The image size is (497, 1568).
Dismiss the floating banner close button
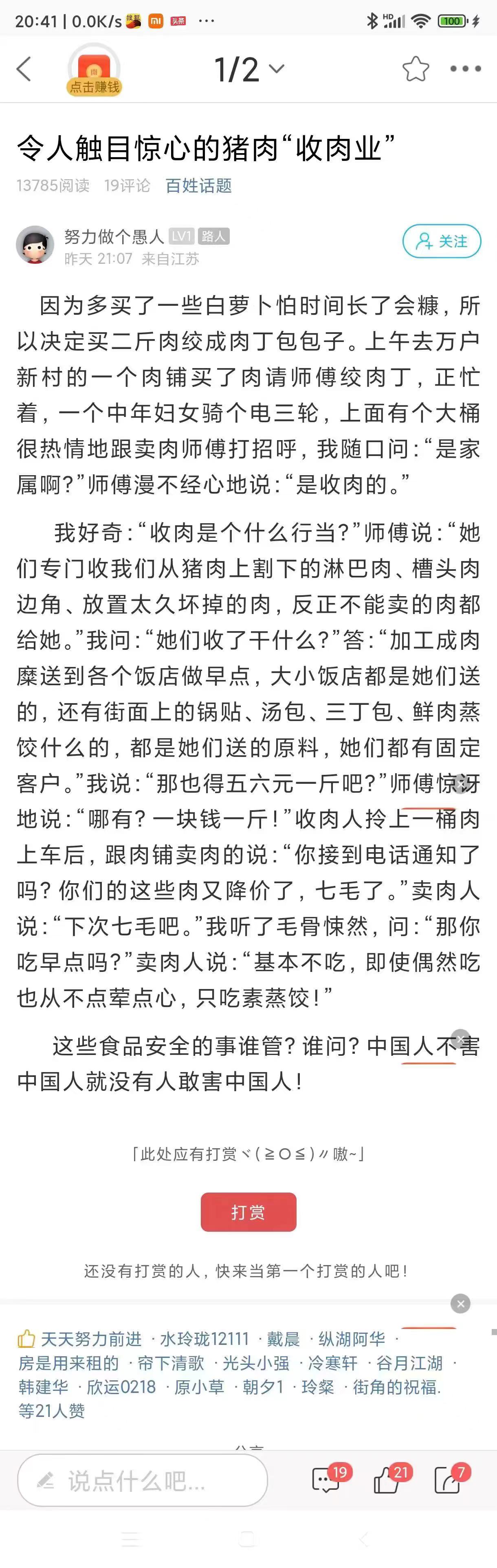460,1303
